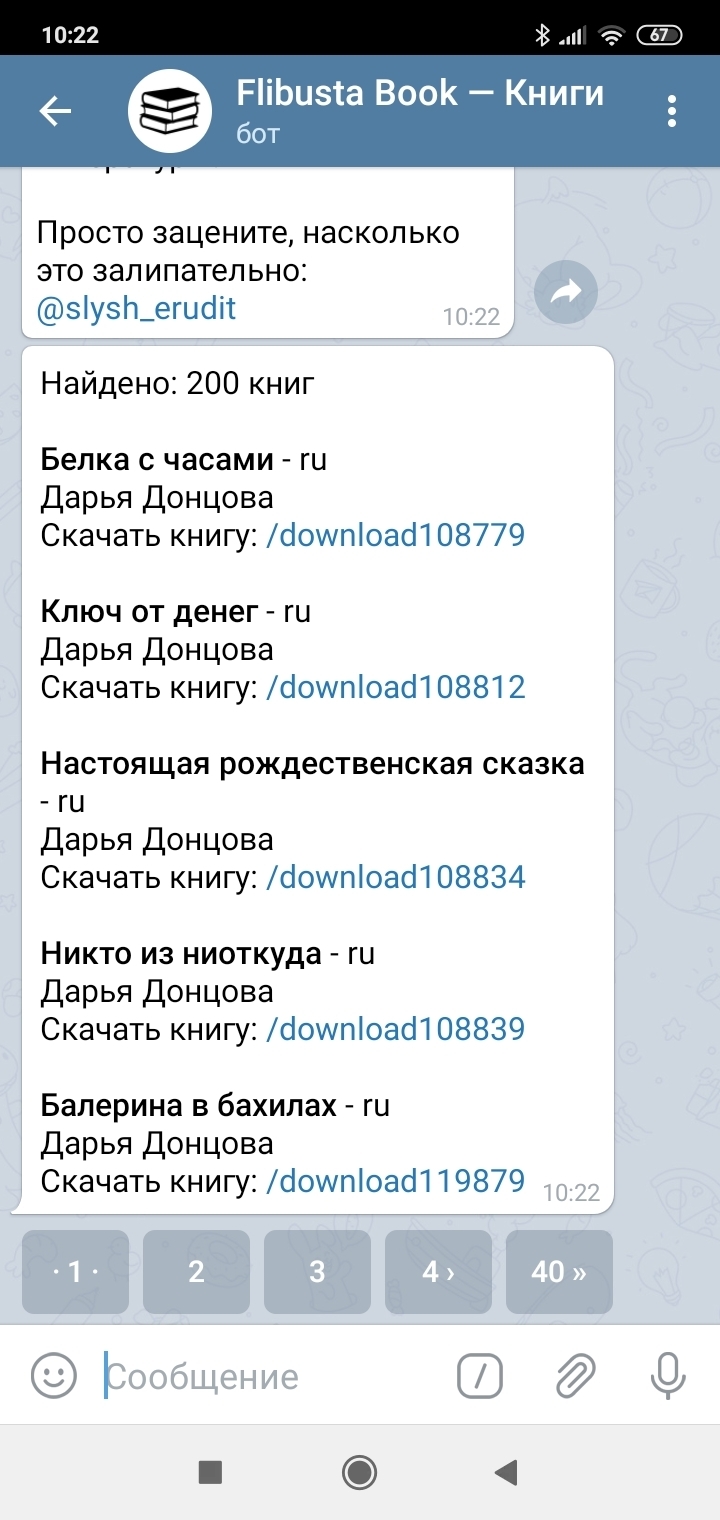
Task: Open Flibusta Book bot profile header
Action: point(420,110)
